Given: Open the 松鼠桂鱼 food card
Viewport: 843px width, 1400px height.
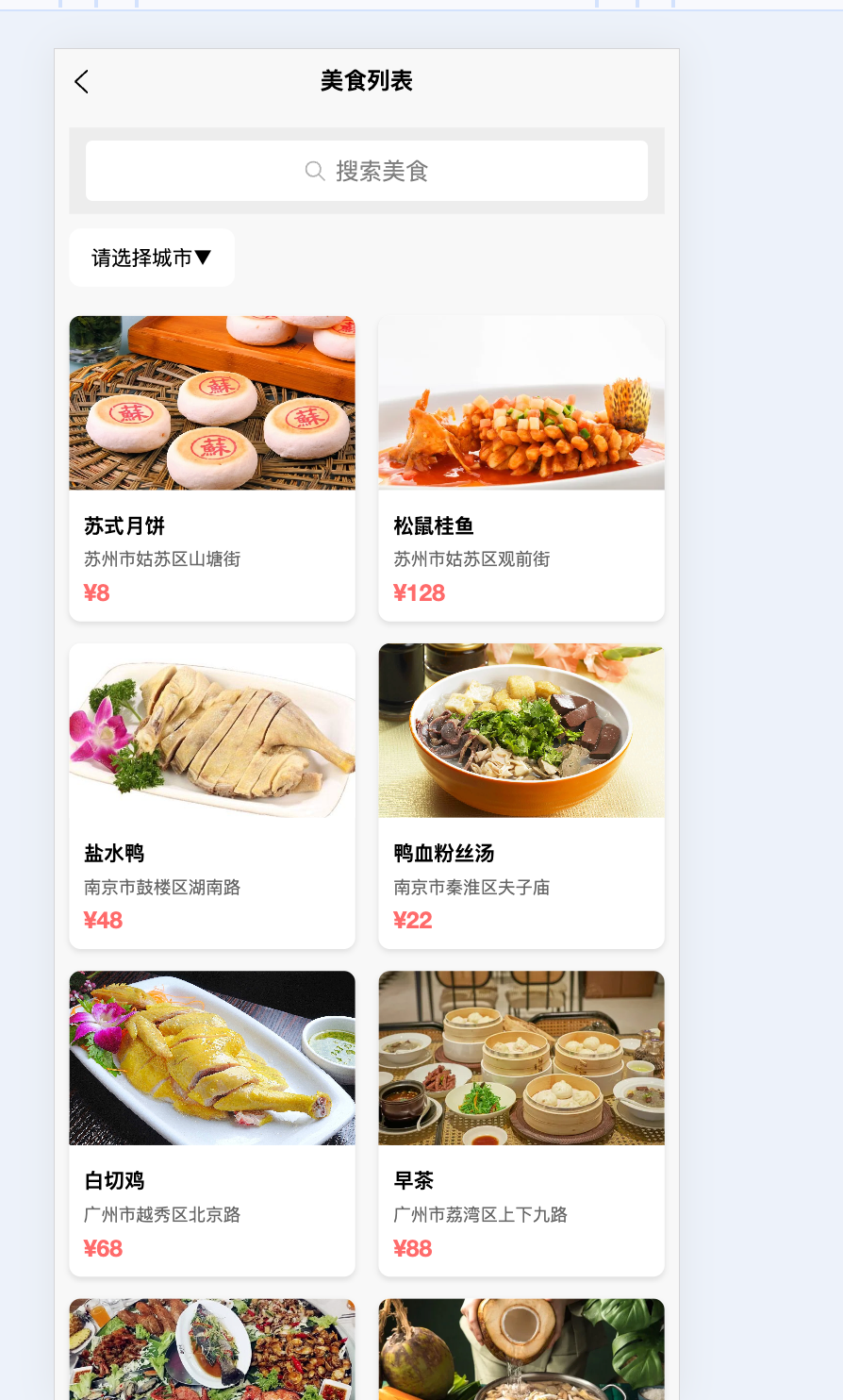Looking at the screenshot, I should click(x=521, y=468).
